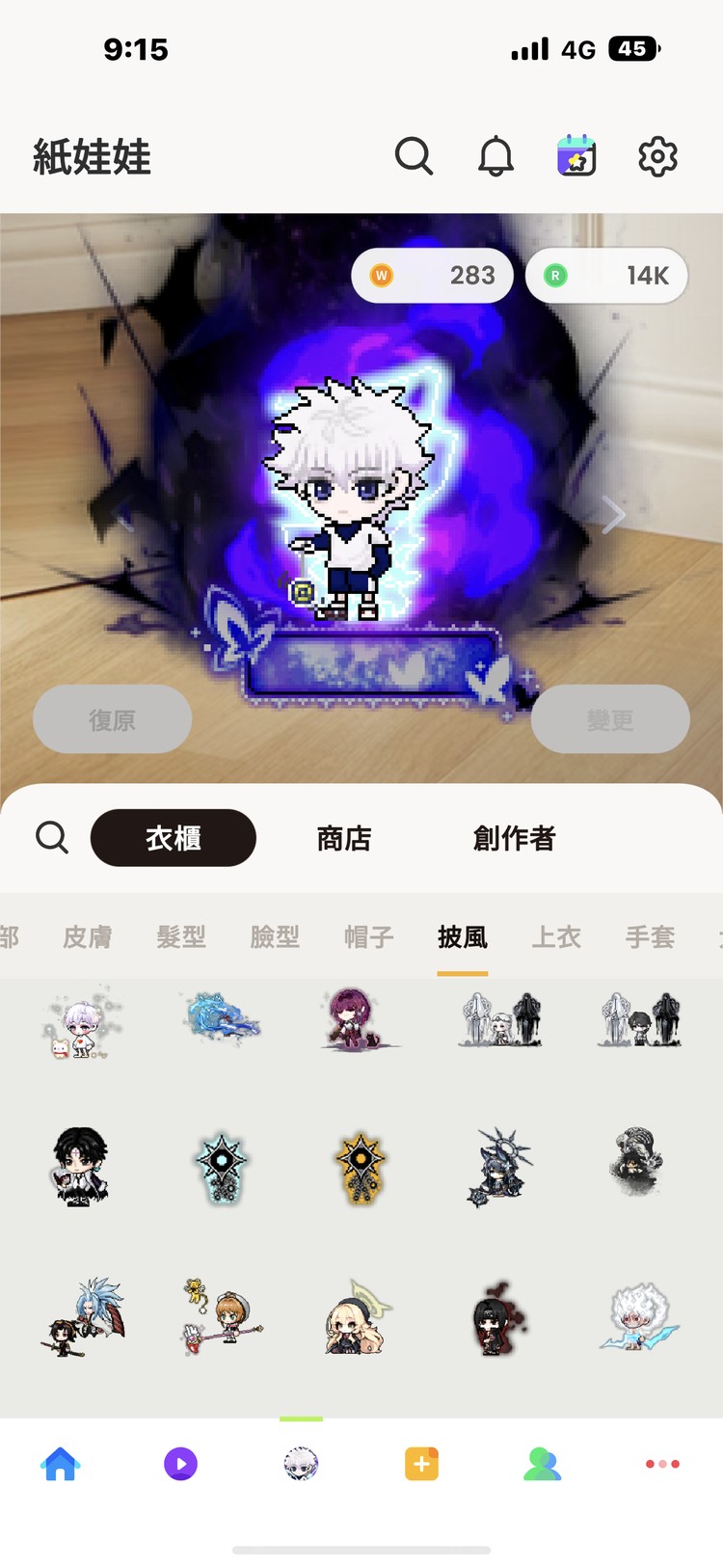This screenshot has height=1568, width=723.
Task: Select the 手套 category
Action: tap(650, 936)
